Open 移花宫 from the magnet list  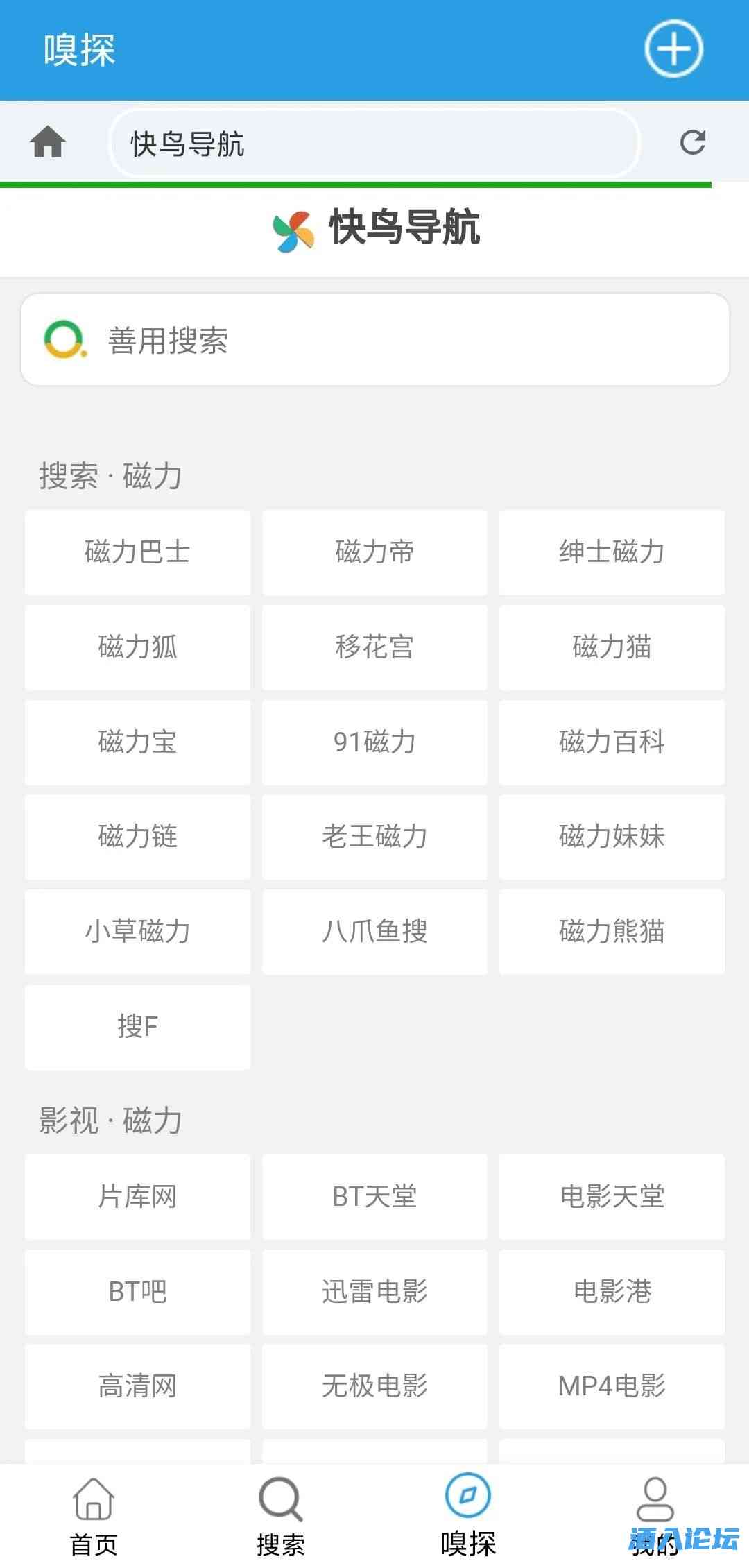point(374,647)
